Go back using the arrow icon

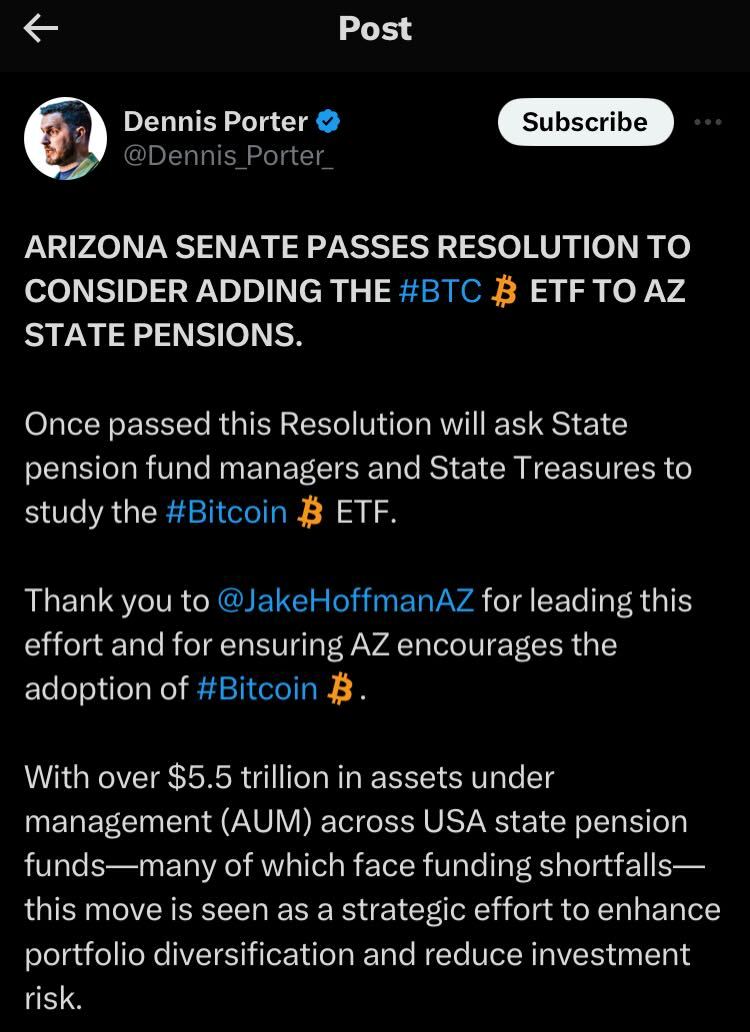click(41, 30)
